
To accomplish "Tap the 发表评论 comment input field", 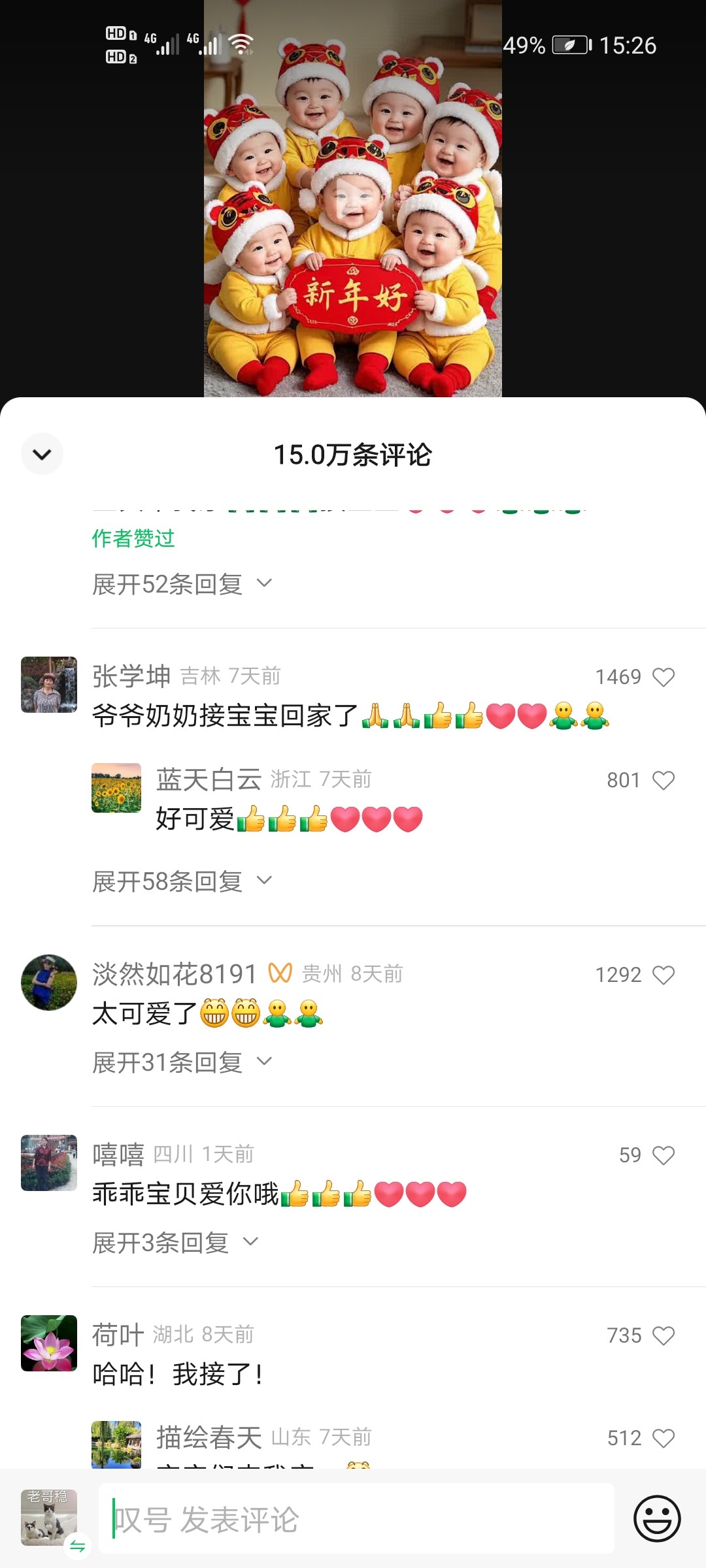I will (x=356, y=1519).
